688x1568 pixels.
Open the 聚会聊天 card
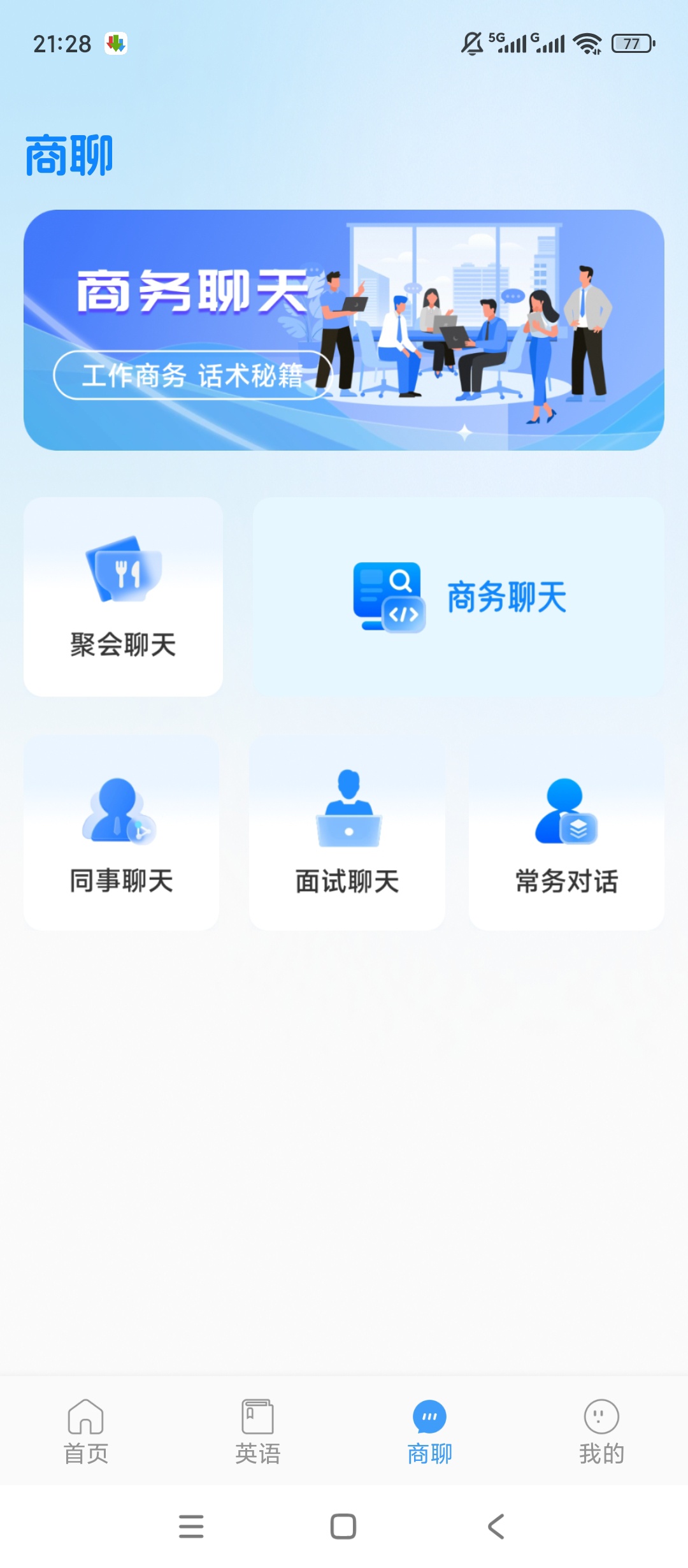click(x=123, y=597)
